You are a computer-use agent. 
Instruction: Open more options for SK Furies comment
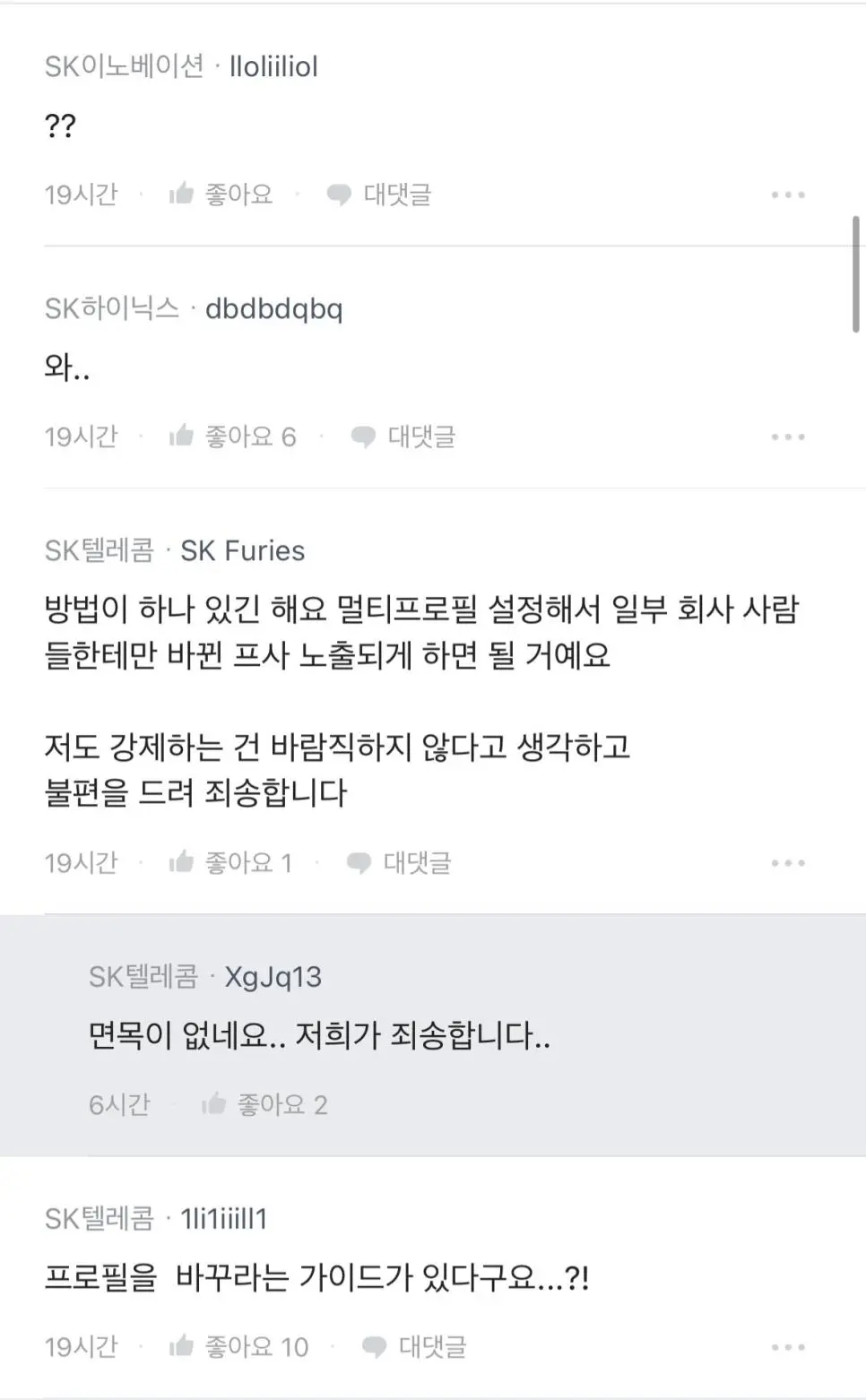[x=788, y=862]
